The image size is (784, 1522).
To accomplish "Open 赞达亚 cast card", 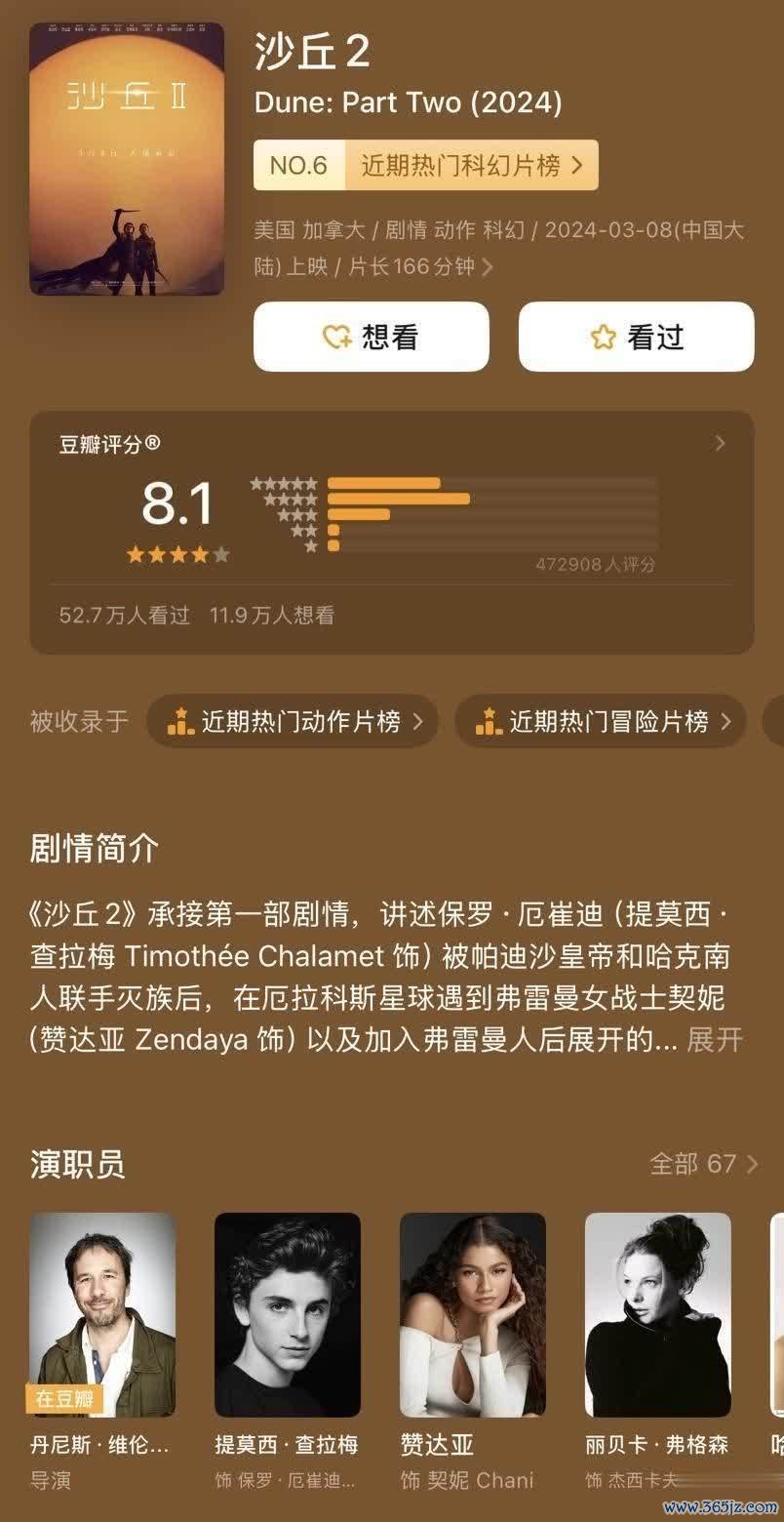I will tap(473, 1315).
